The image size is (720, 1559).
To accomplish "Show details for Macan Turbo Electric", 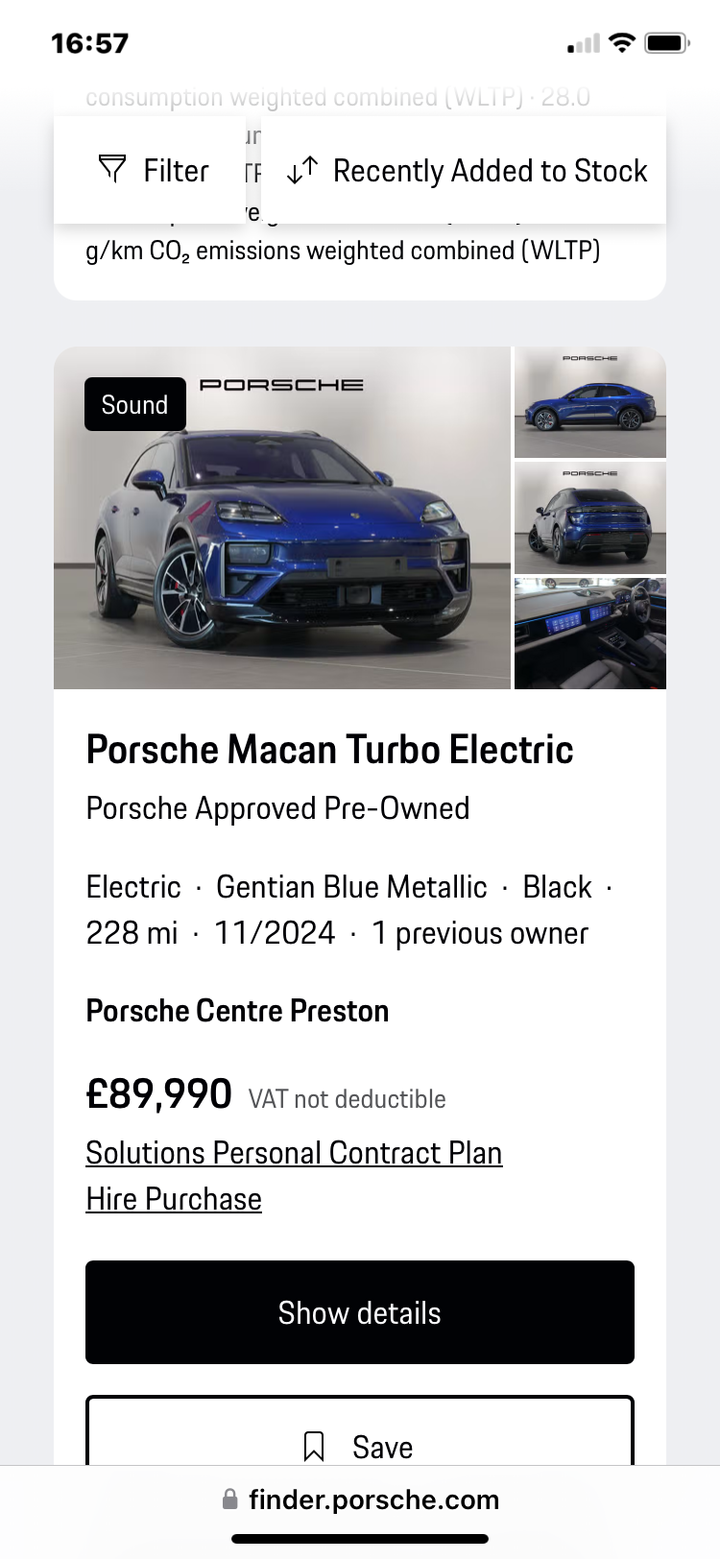I will [359, 1313].
